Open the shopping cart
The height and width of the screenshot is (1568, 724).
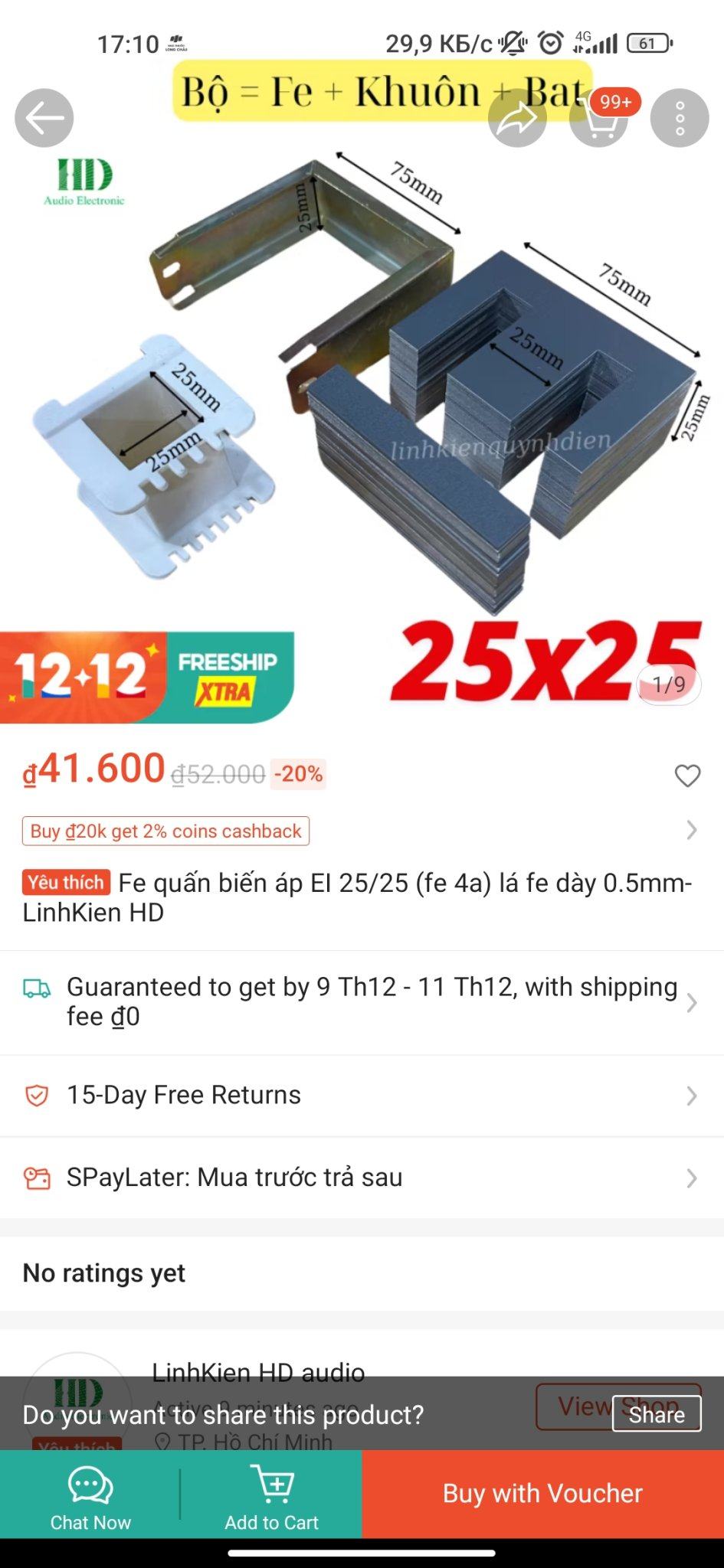coord(598,119)
